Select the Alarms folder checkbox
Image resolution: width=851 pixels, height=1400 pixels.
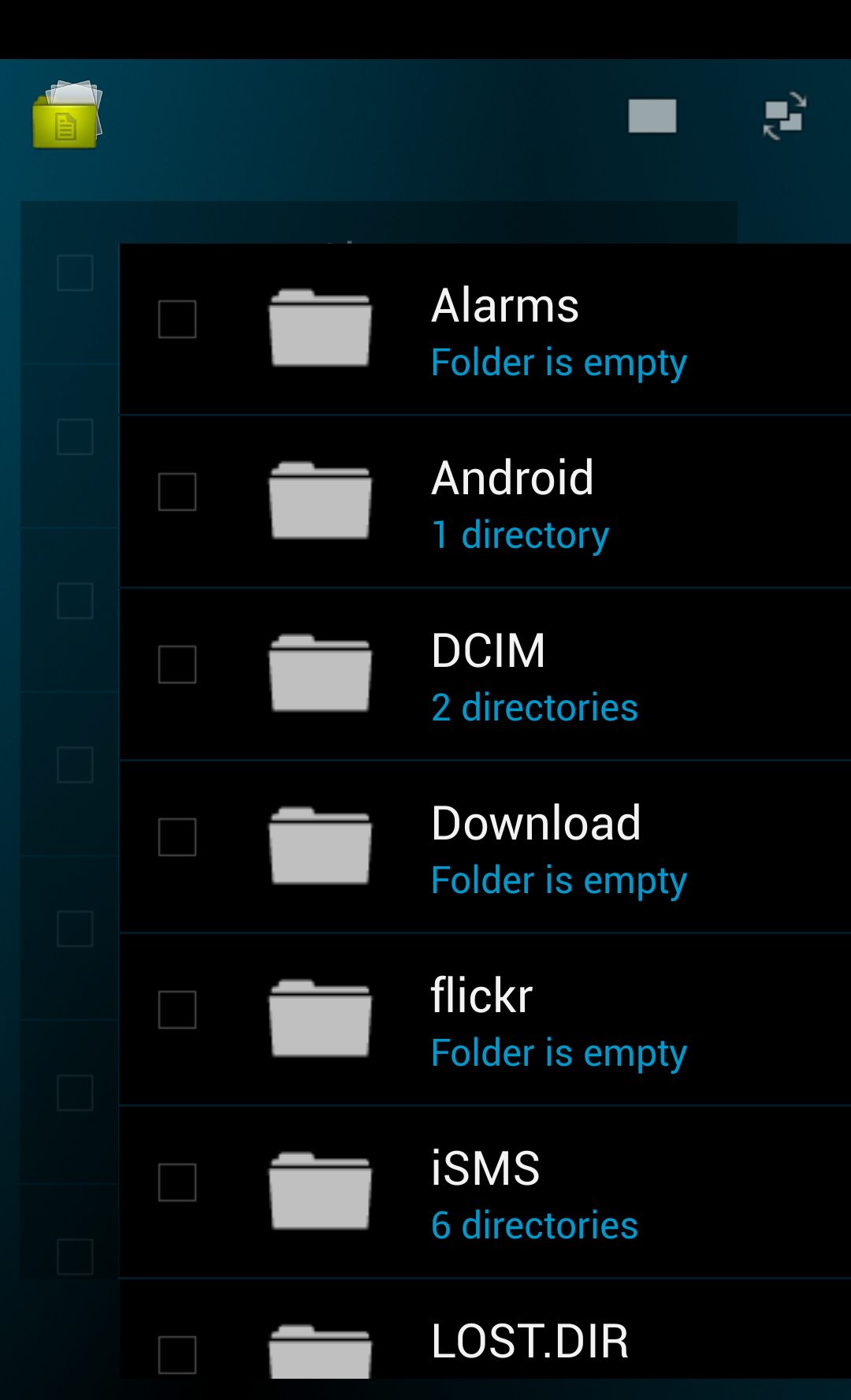[x=177, y=319]
